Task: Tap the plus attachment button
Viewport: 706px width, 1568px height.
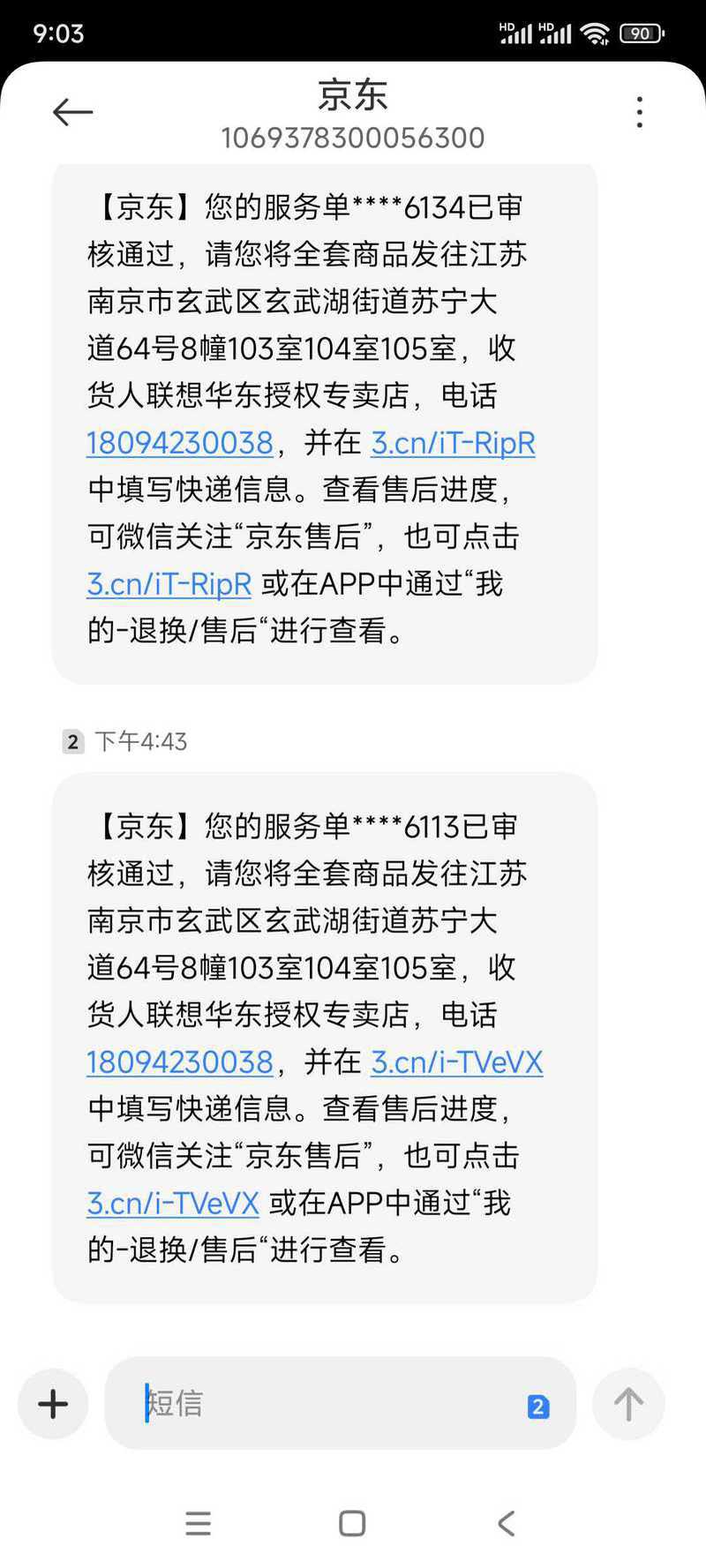Action: click(53, 1403)
